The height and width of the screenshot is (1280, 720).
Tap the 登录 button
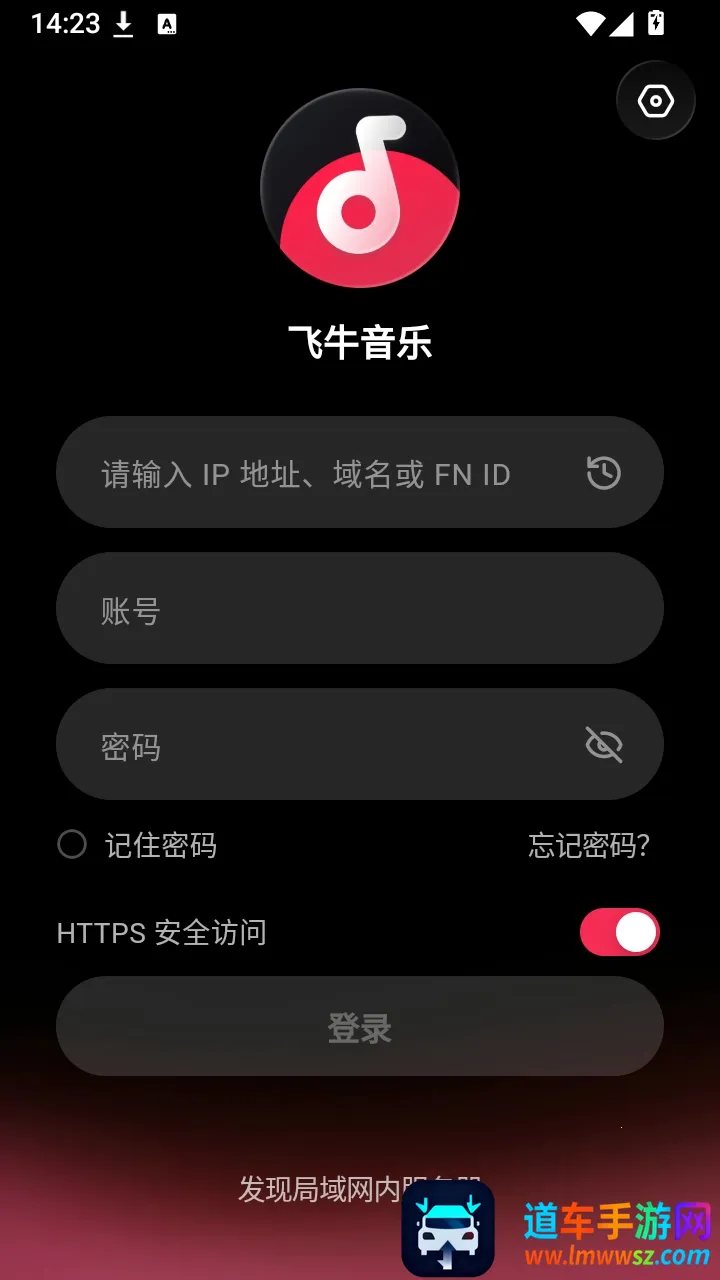(360, 1026)
